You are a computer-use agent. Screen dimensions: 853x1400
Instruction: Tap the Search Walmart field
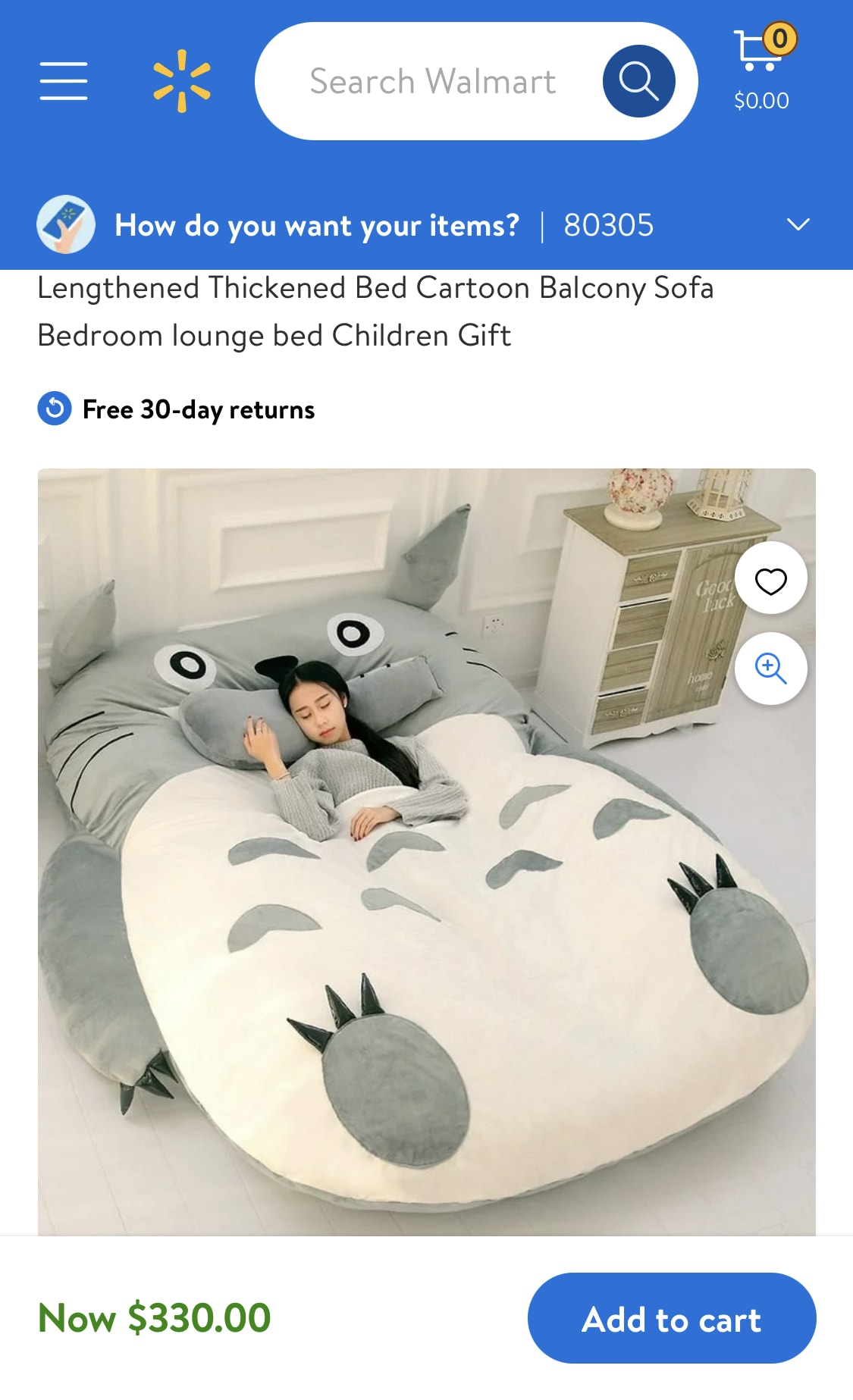pos(432,81)
